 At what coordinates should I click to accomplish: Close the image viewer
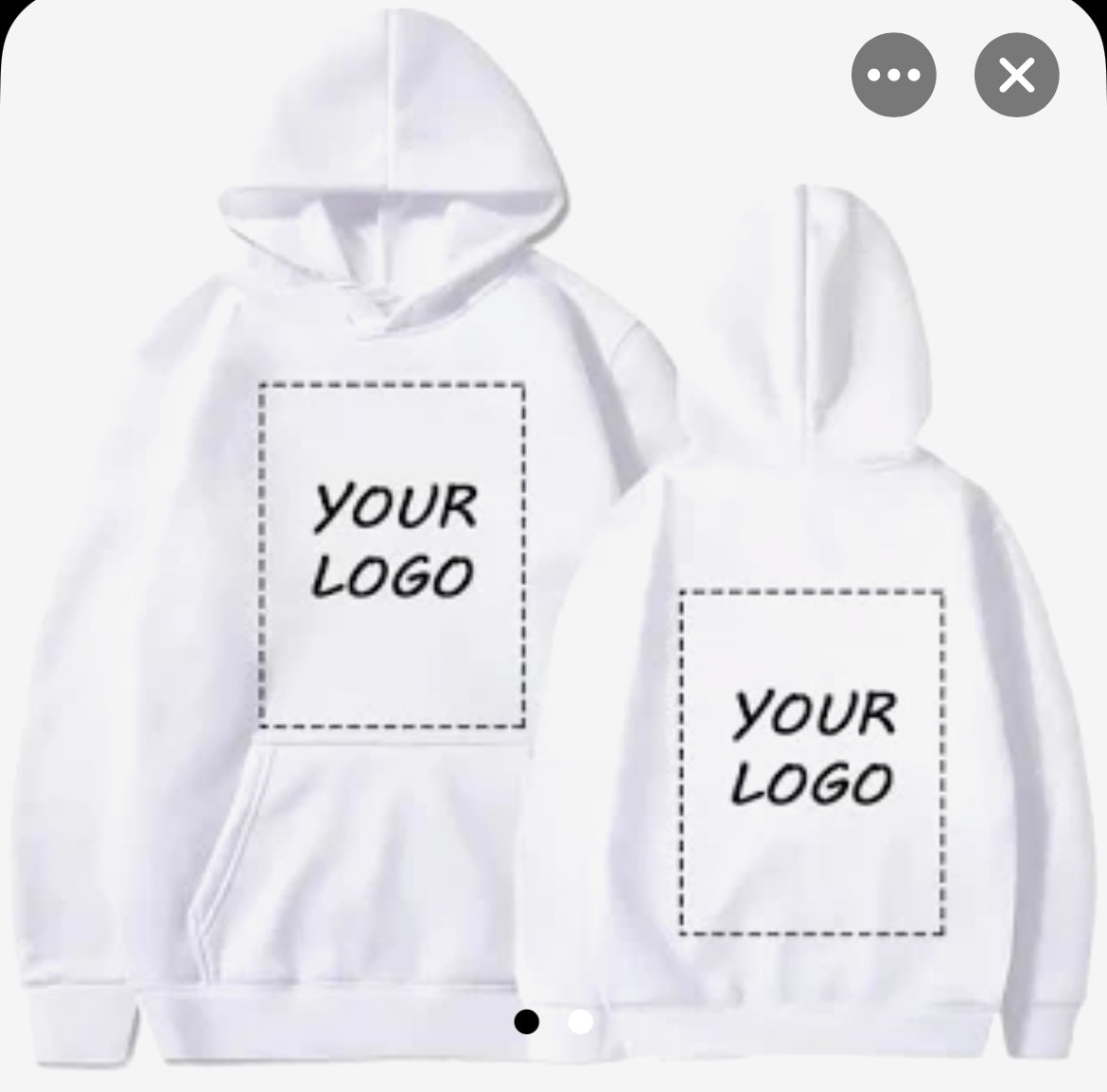1016,75
